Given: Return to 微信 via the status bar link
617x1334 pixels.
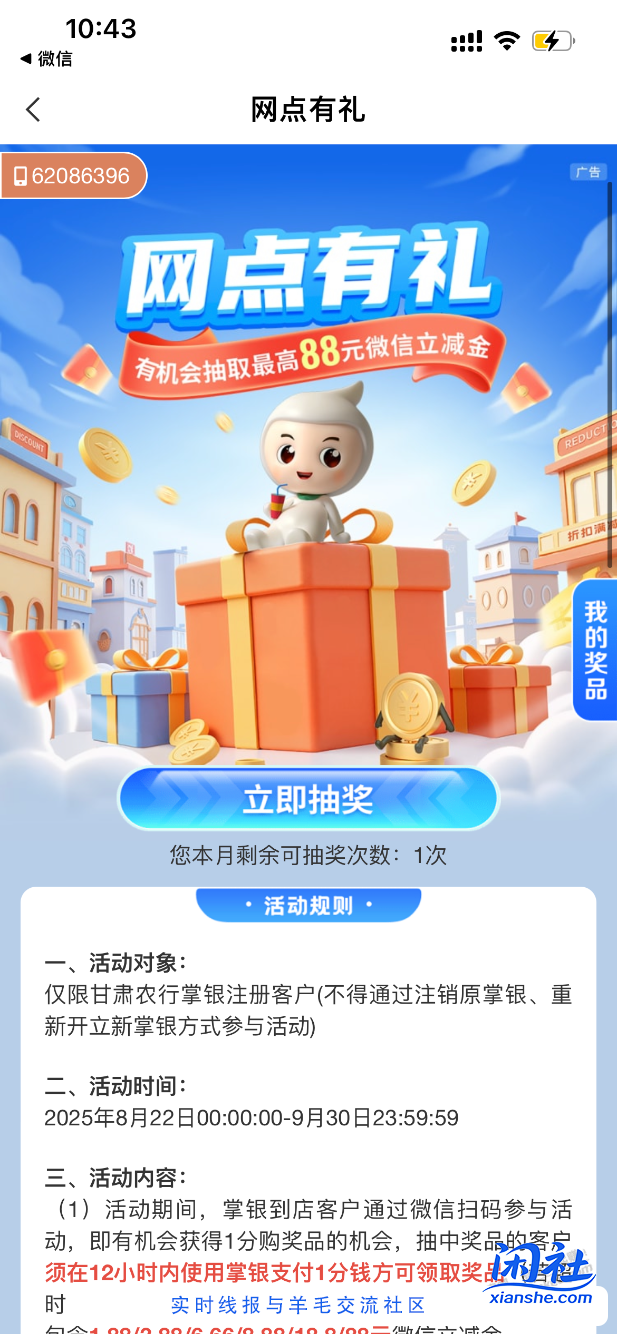Looking at the screenshot, I should [x=46, y=59].
